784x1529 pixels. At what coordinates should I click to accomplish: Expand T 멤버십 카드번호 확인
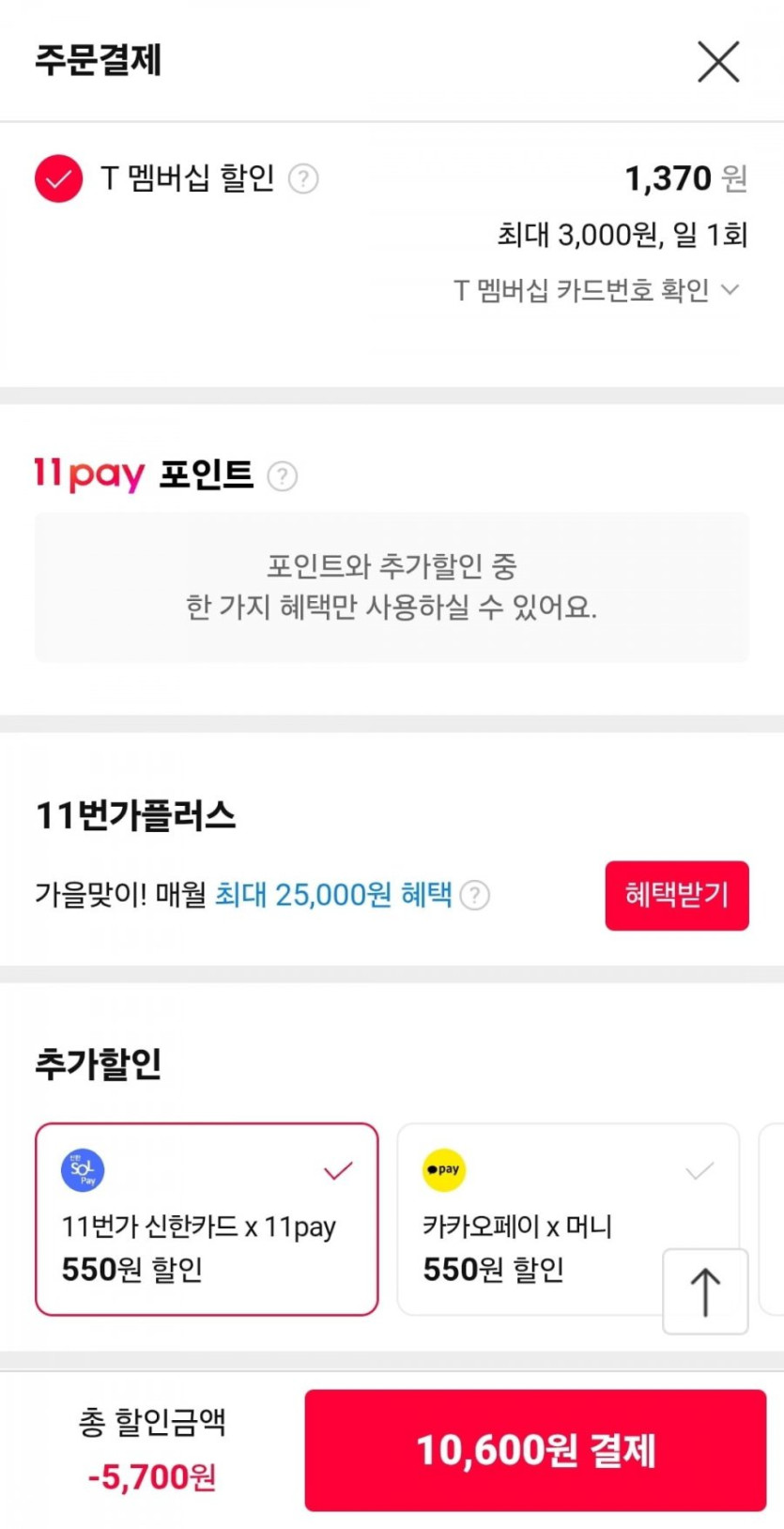[x=597, y=290]
